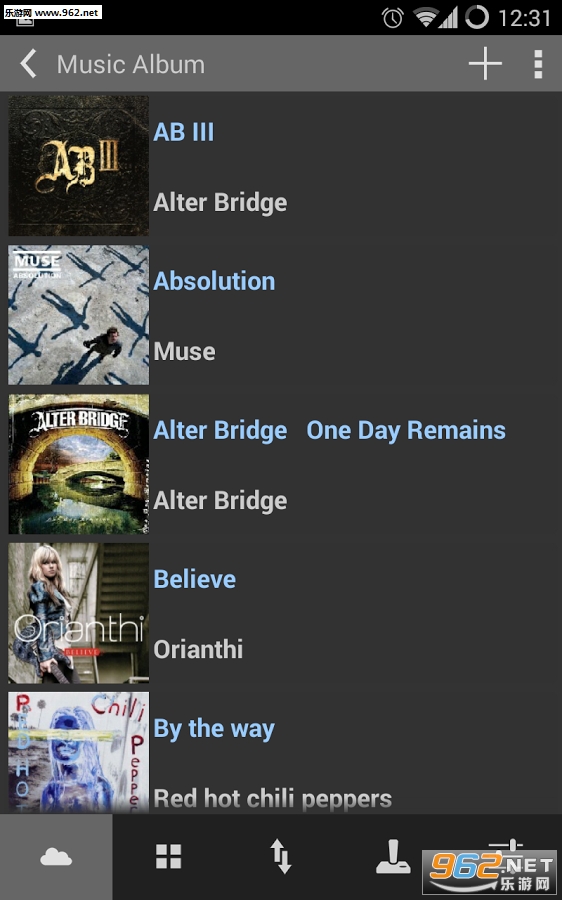562x900 pixels.
Task: Open the up-down arrows transfer tab
Action: [281, 857]
